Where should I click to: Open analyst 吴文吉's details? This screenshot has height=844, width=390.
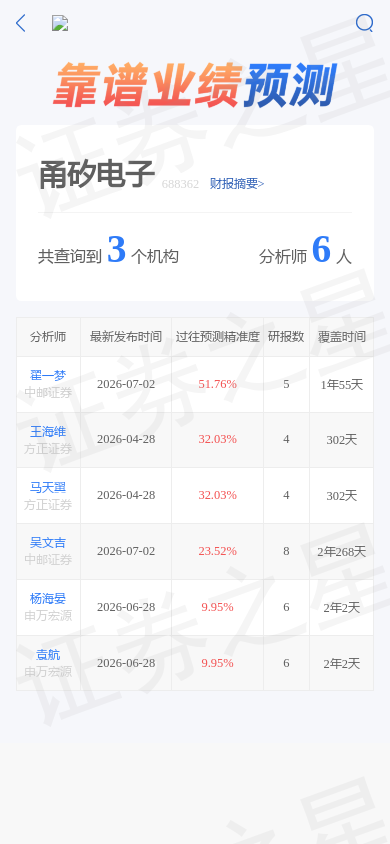(48, 543)
